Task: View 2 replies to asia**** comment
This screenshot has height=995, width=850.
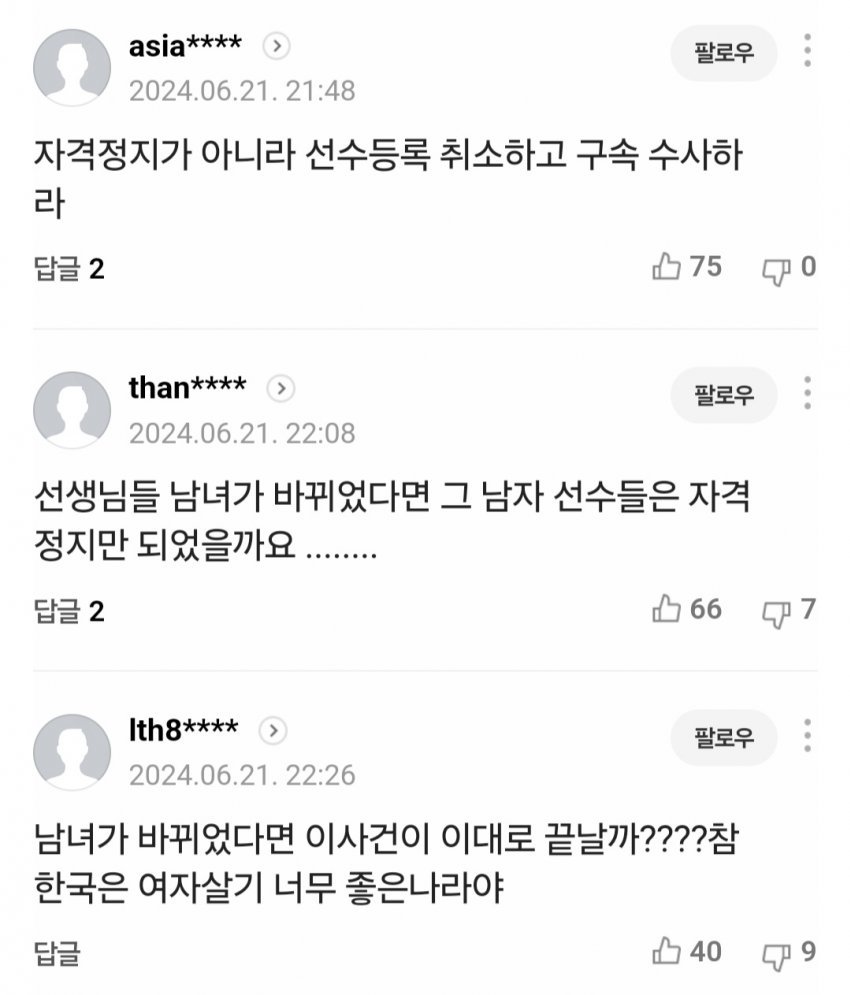Action: pos(69,268)
